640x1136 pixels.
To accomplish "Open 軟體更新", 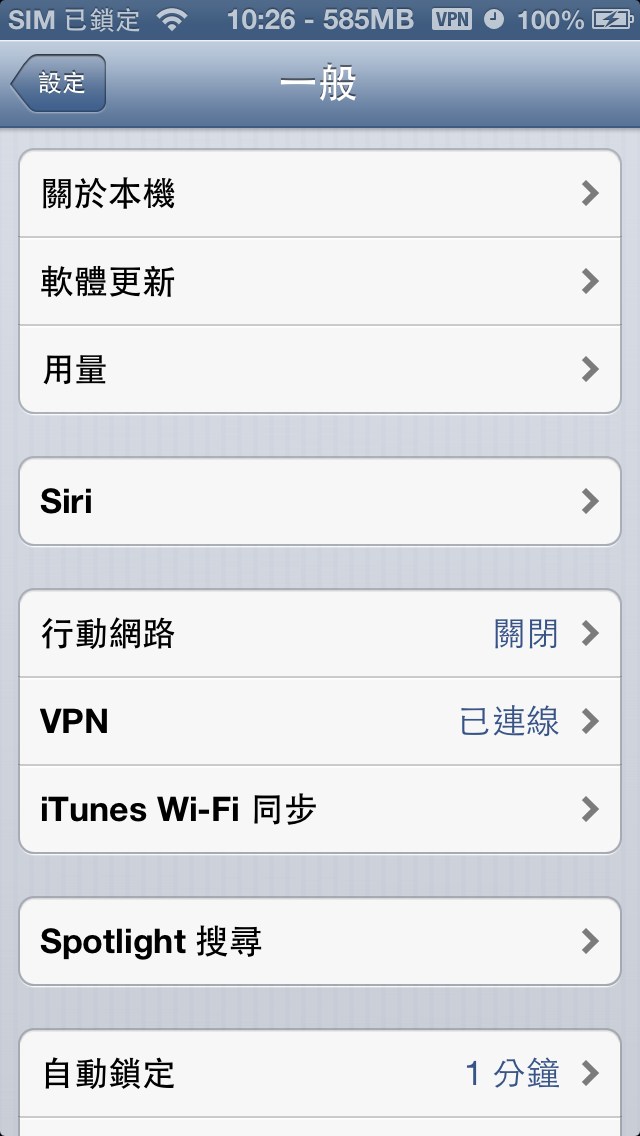I will click(x=320, y=282).
